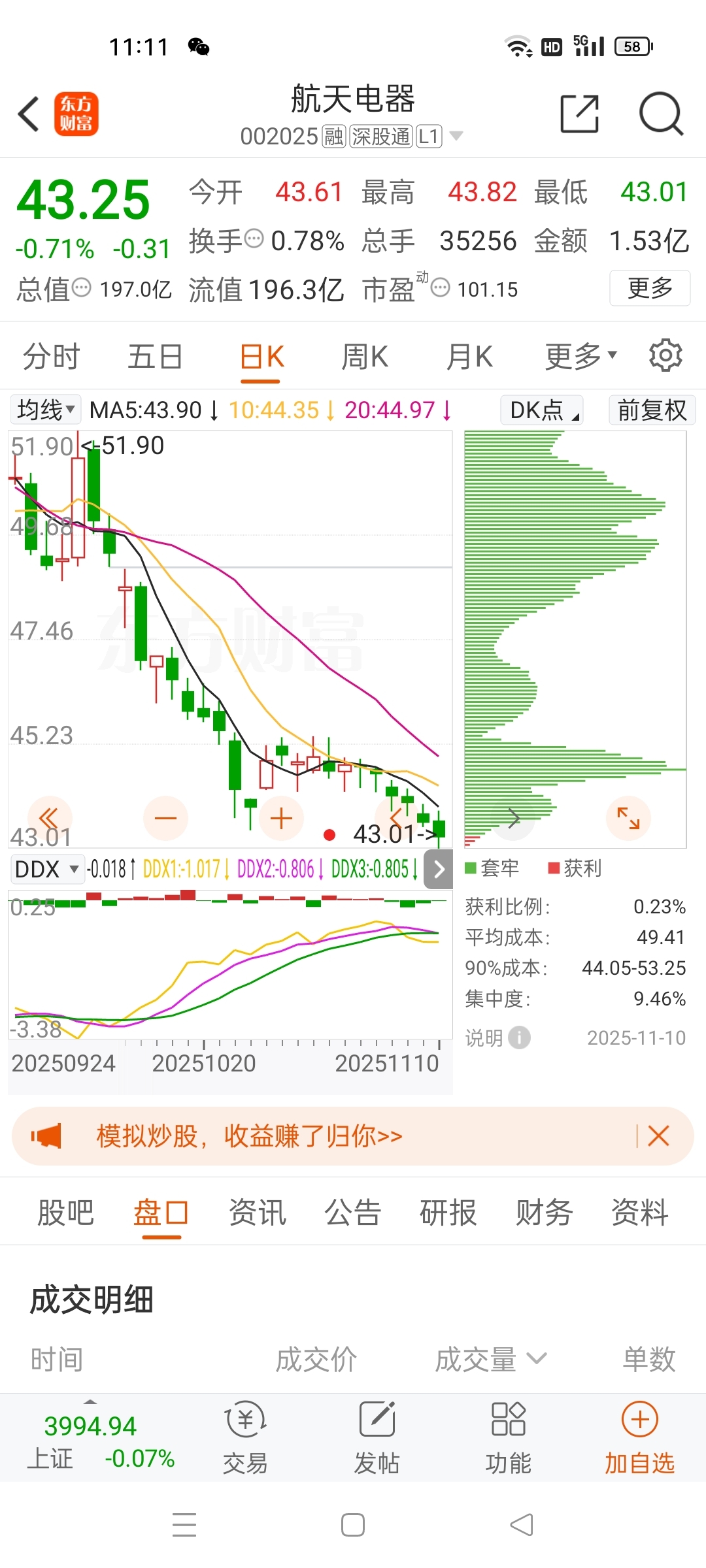The width and height of the screenshot is (706, 1568).
Task: Sort the trade details by 成交量
Action: 490,1360
